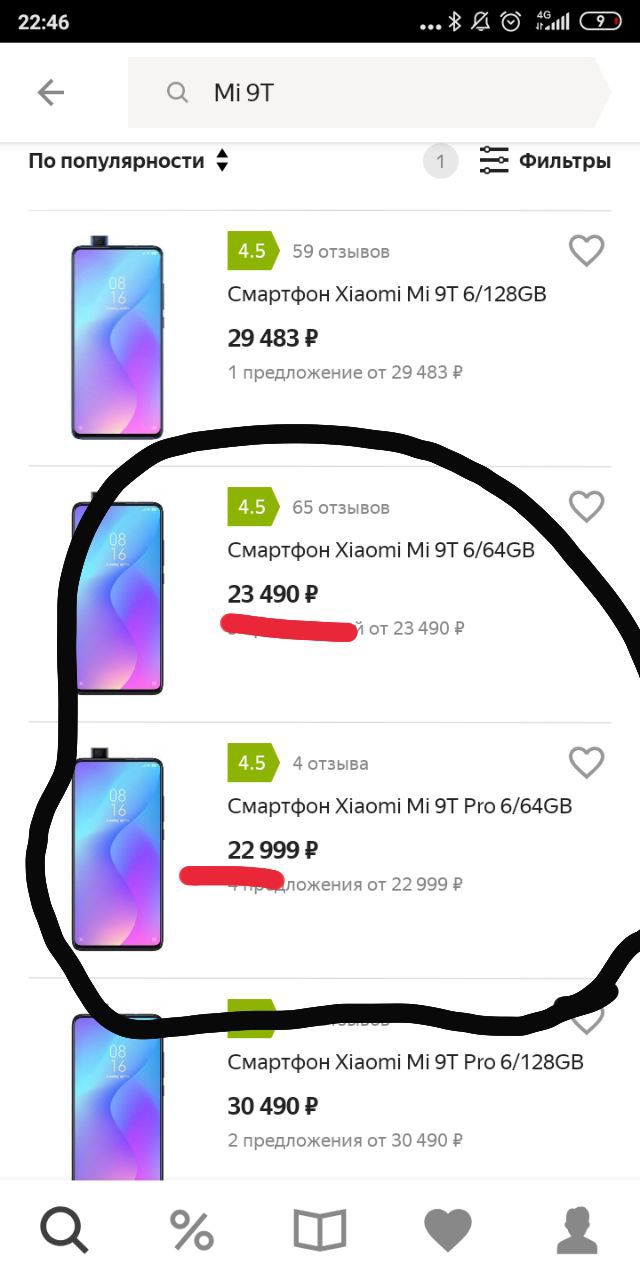Image resolution: width=640 pixels, height=1280 pixels.
Task: Switch to the catalog book tab
Action: (x=320, y=1230)
